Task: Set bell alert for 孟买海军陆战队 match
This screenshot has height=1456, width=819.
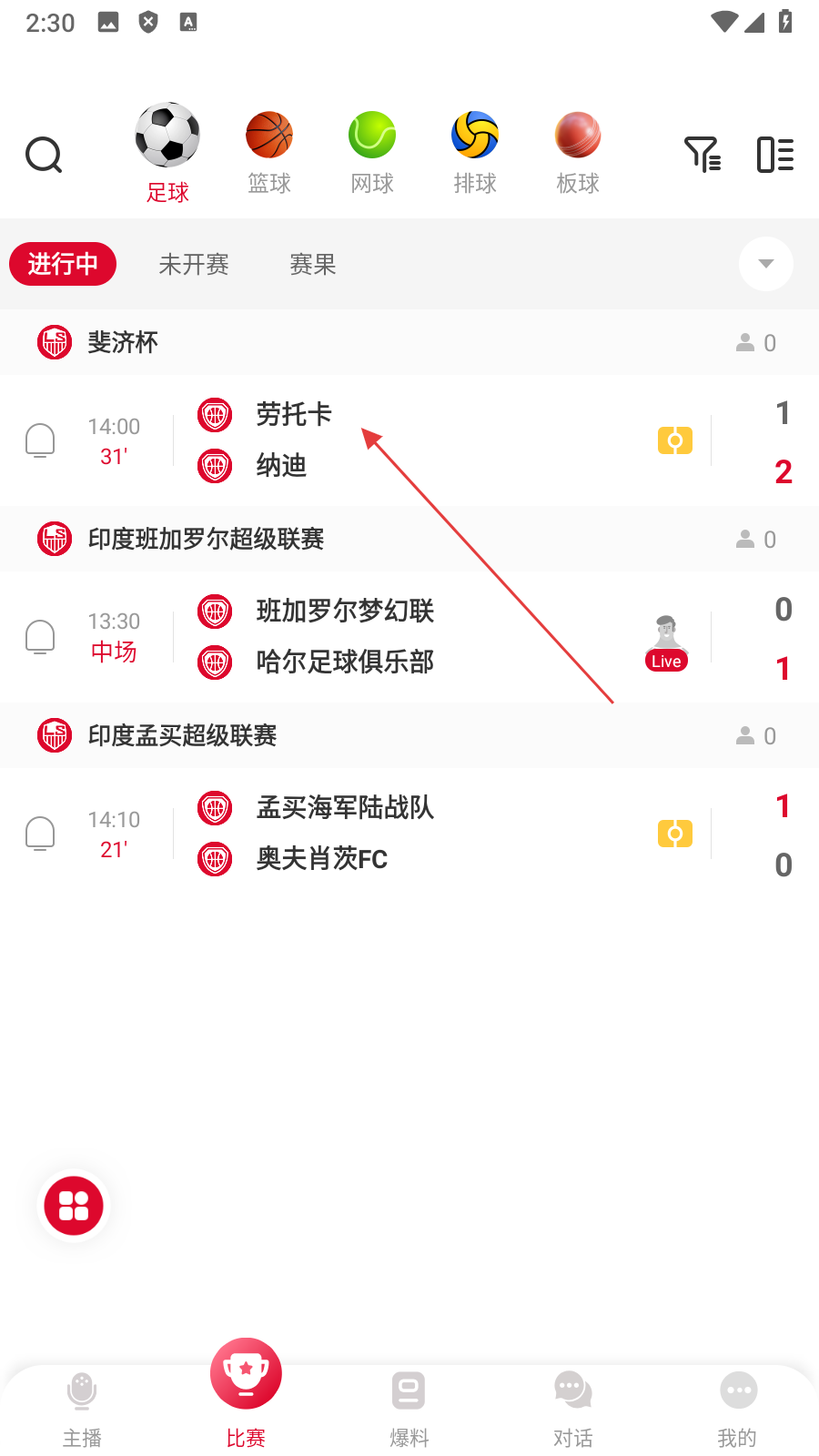Action: tap(40, 834)
